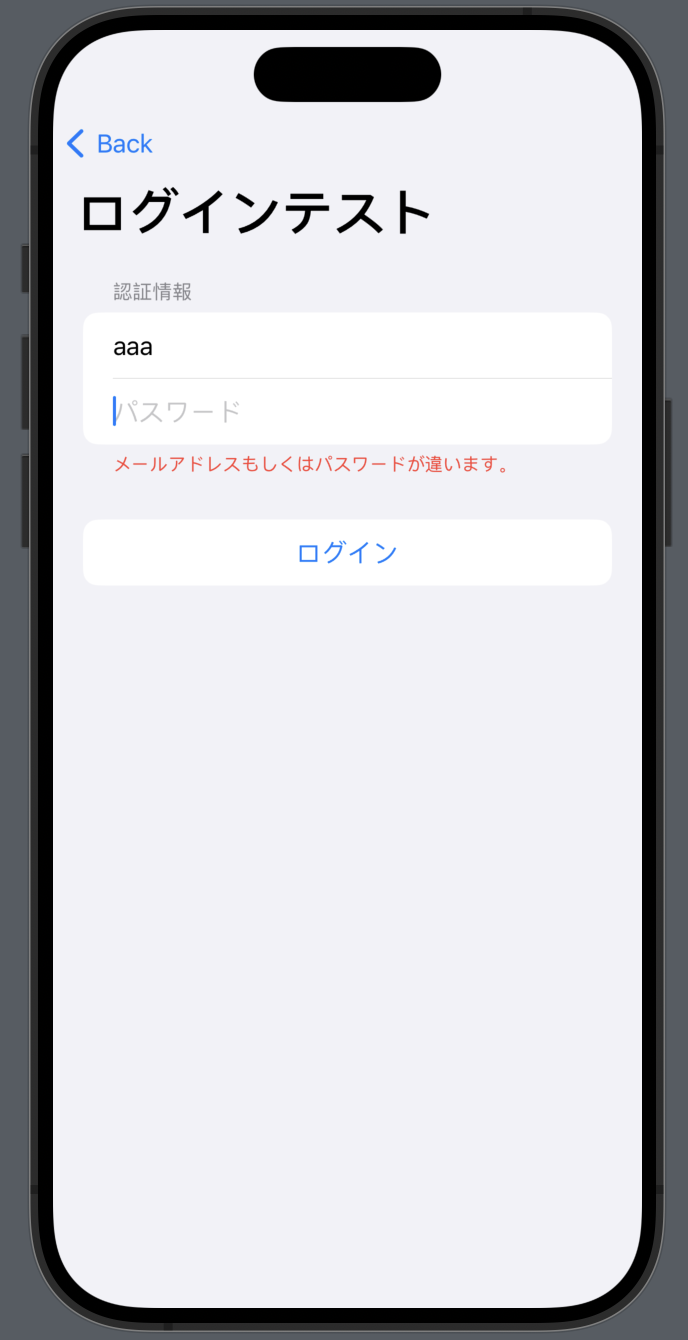Tap the ログイン button
This screenshot has height=1340, width=688.
click(347, 552)
